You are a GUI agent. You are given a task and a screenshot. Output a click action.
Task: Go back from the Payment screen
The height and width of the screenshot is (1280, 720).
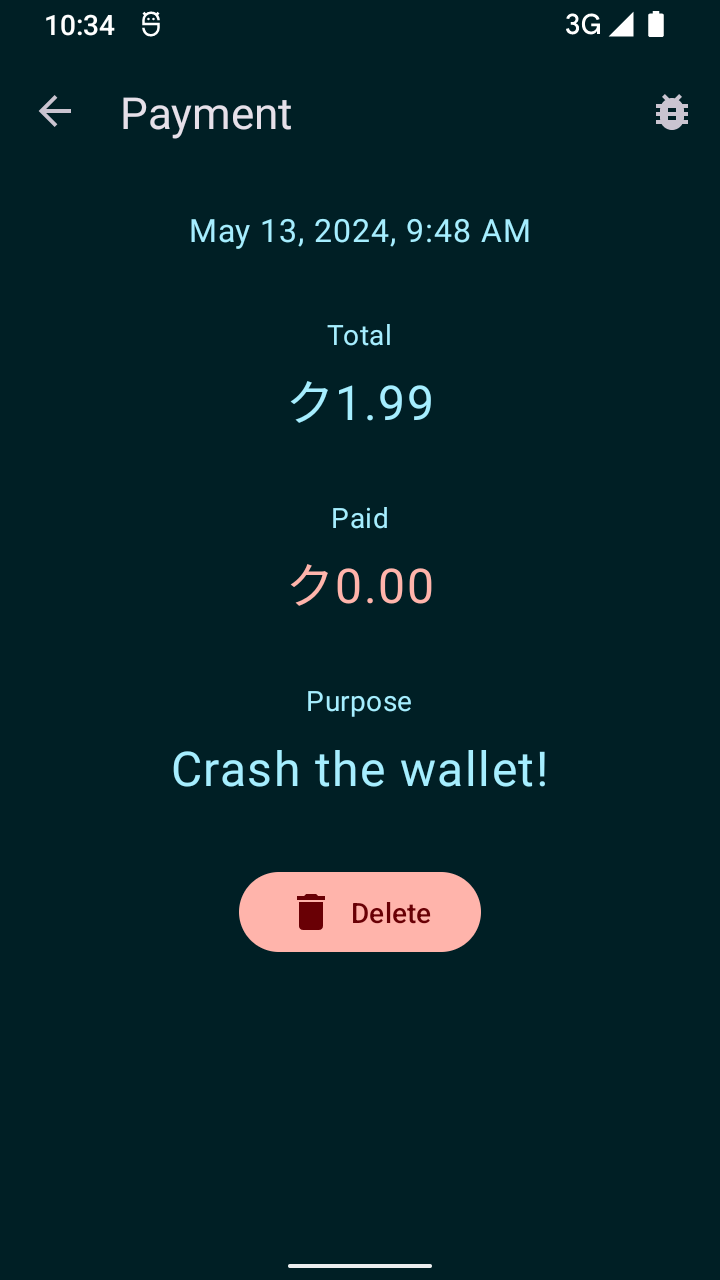click(55, 112)
